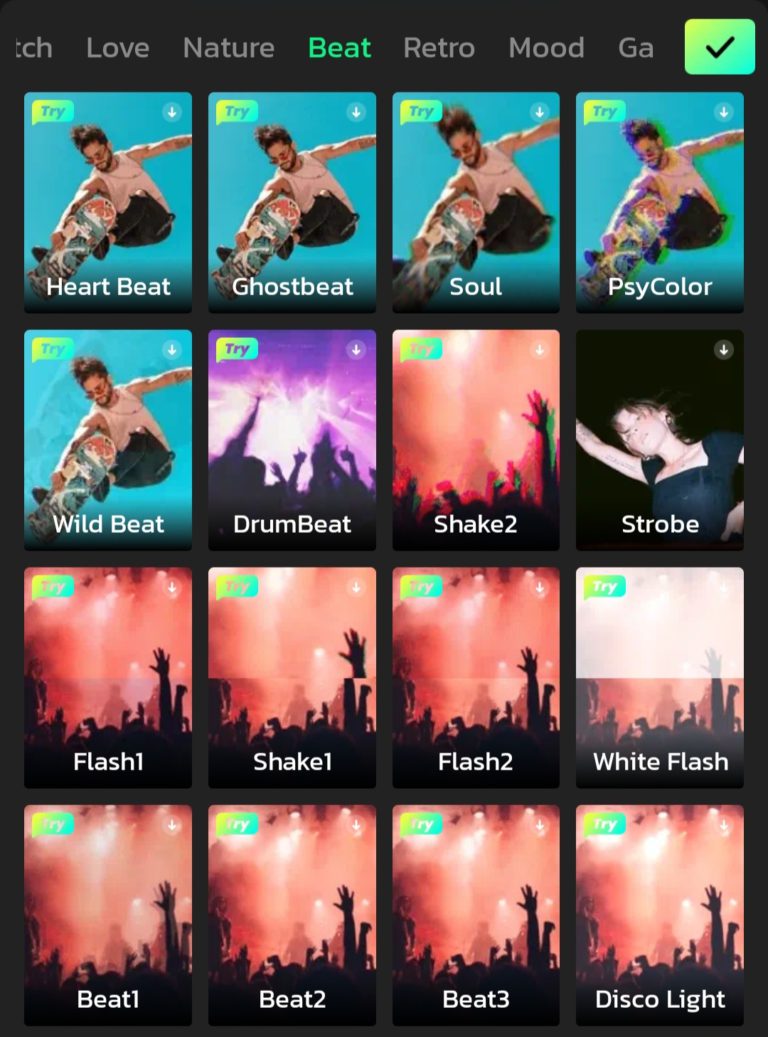Viewport: 768px width, 1037px height.
Task: Confirm selection with the green checkmark
Action: tap(719, 47)
